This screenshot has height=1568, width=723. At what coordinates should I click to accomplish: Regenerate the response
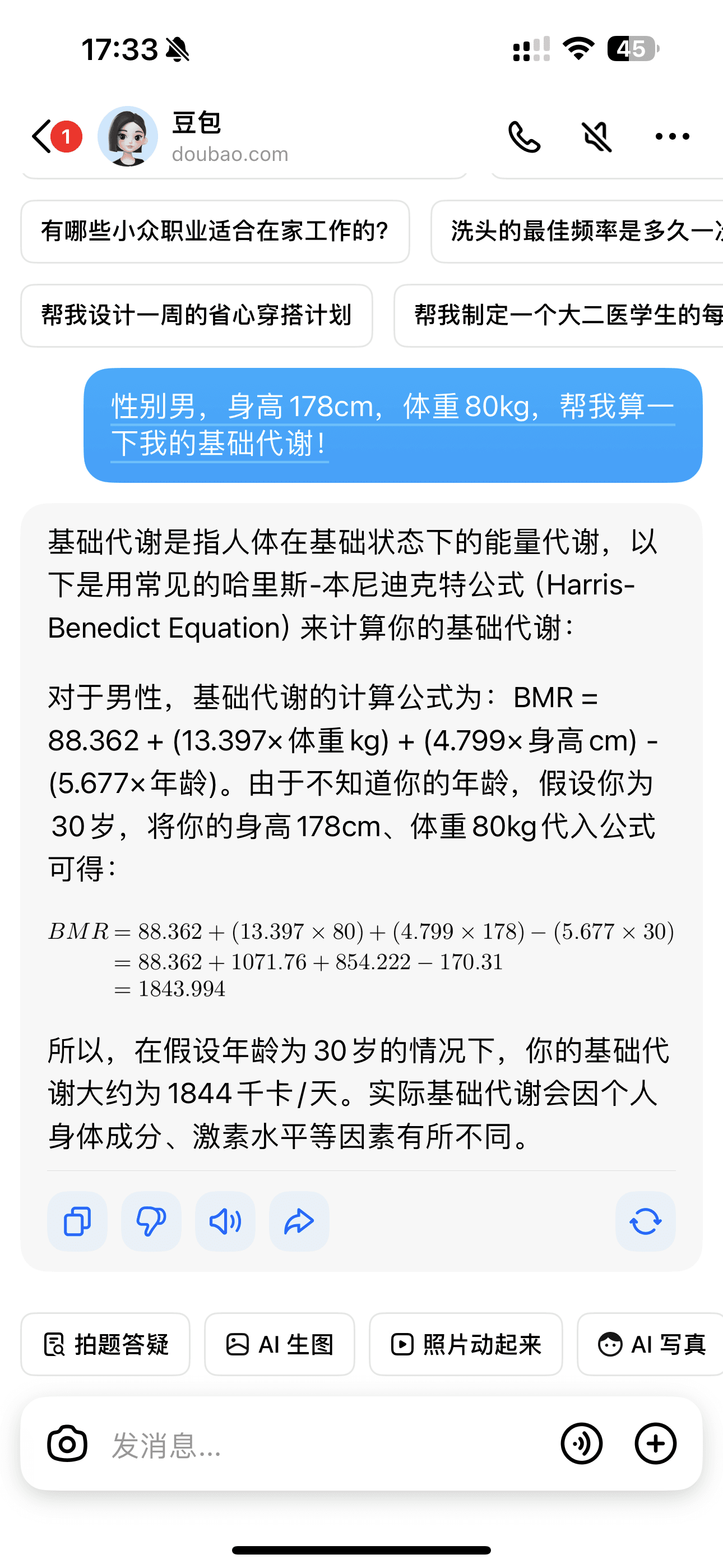[645, 1221]
